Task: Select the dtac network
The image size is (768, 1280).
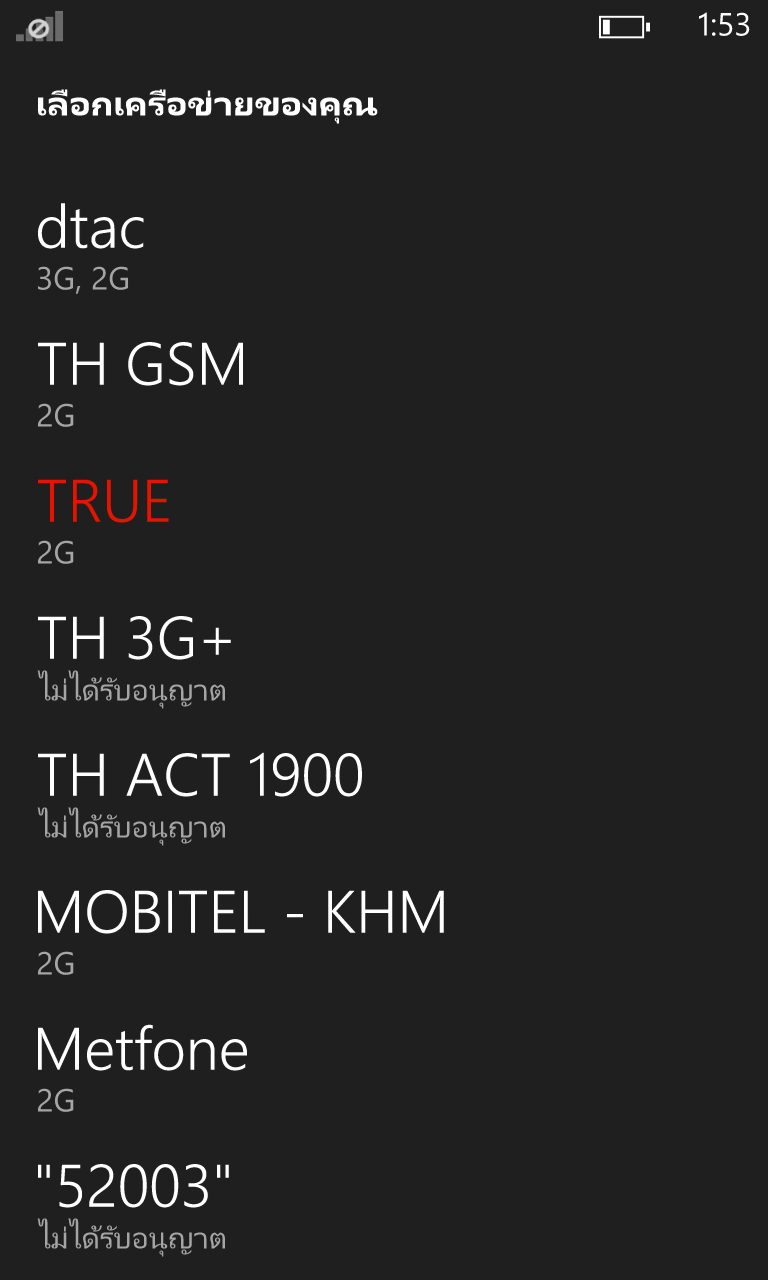Action: (x=384, y=247)
